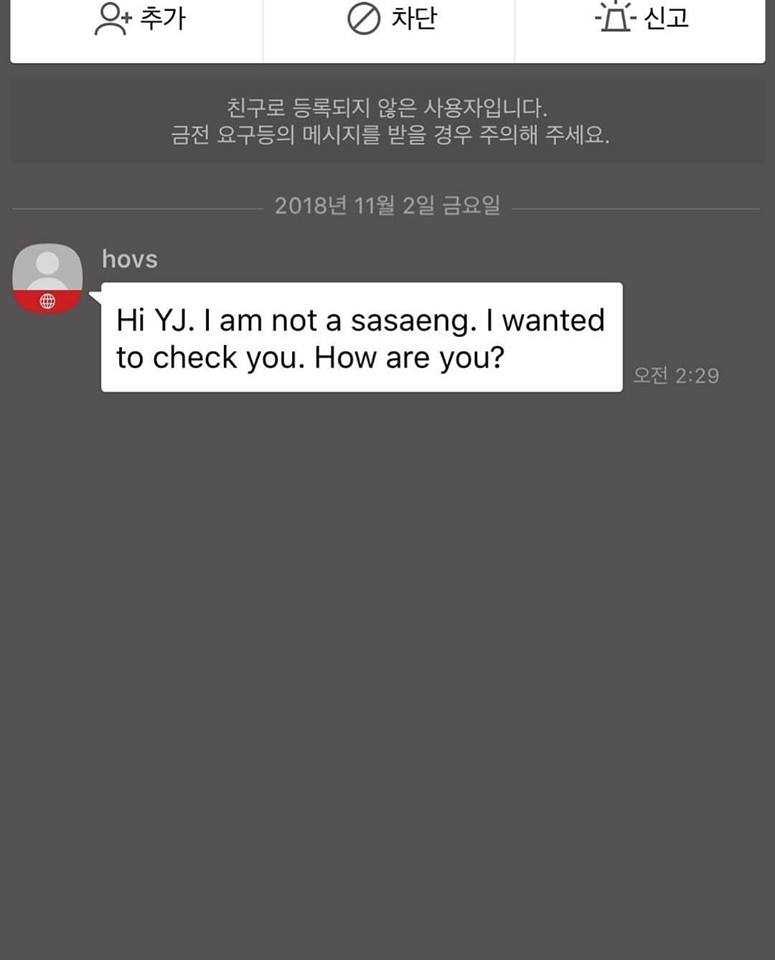This screenshot has width=775, height=960.
Task: Open hovs's profile picture
Action: pos(47,278)
